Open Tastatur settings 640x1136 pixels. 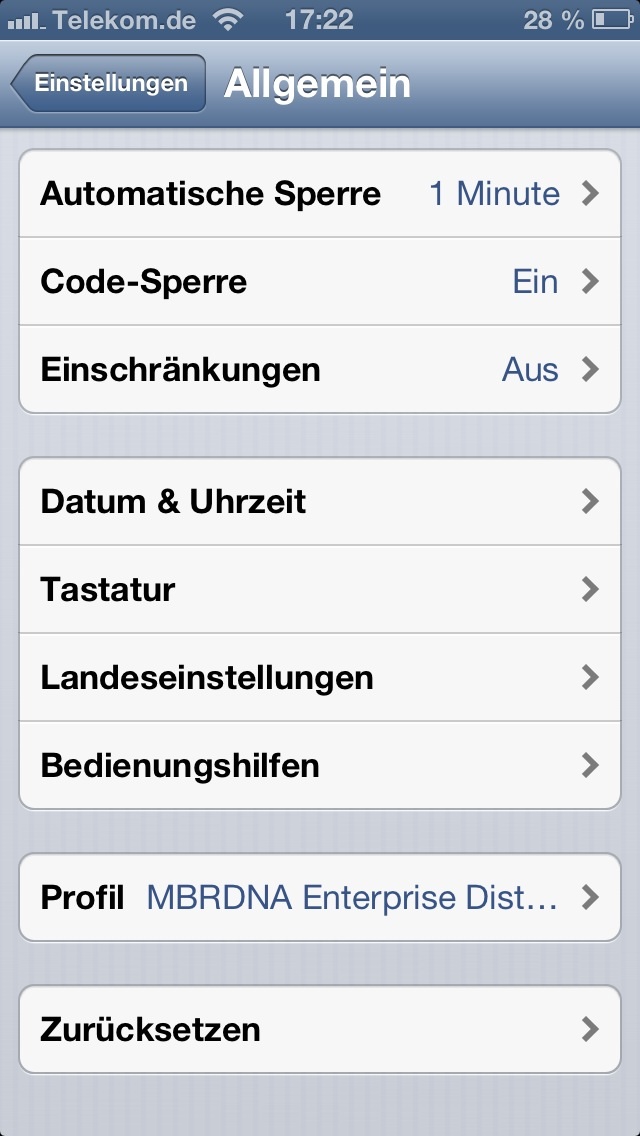pos(320,589)
